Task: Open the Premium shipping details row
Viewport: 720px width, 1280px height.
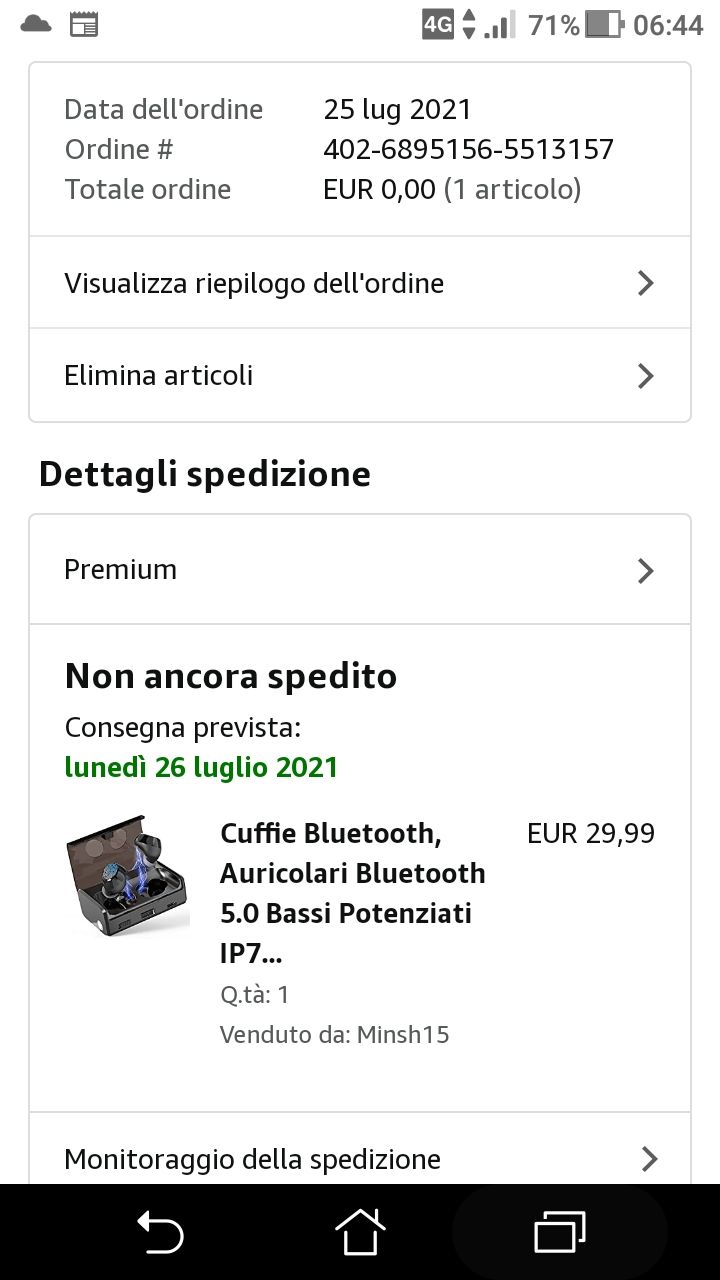Action: tap(359, 570)
